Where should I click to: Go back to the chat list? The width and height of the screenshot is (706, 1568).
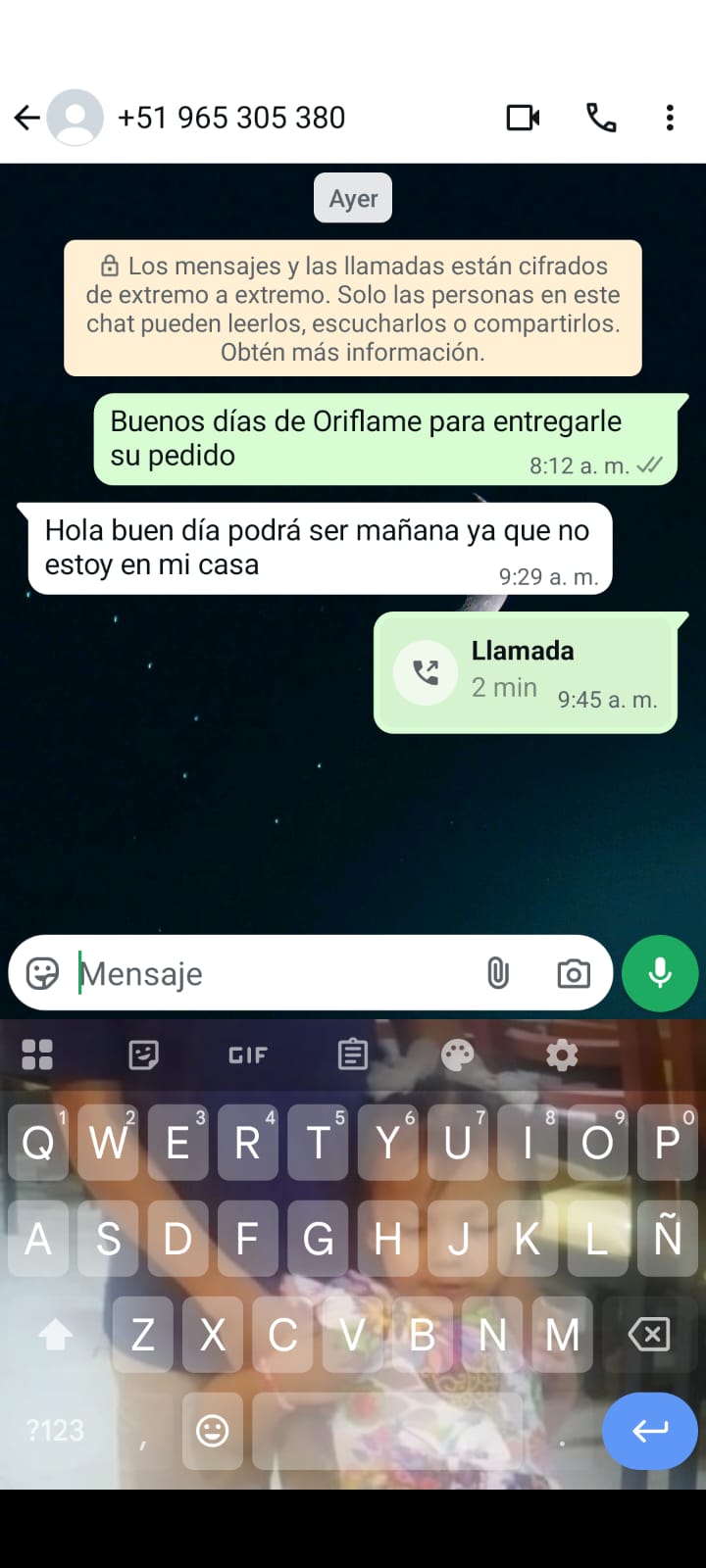point(27,119)
